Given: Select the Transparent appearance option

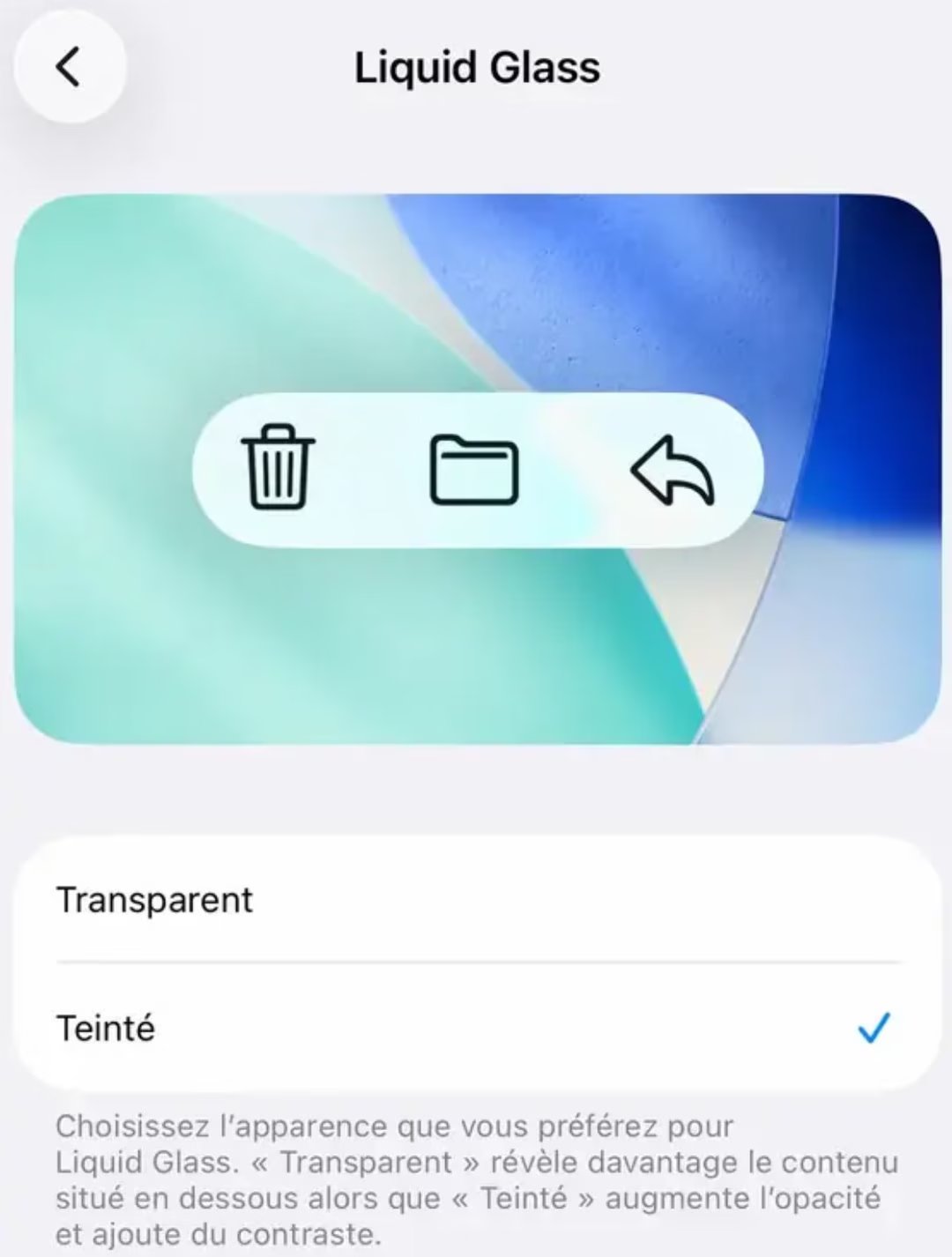Looking at the screenshot, I should [476, 900].
